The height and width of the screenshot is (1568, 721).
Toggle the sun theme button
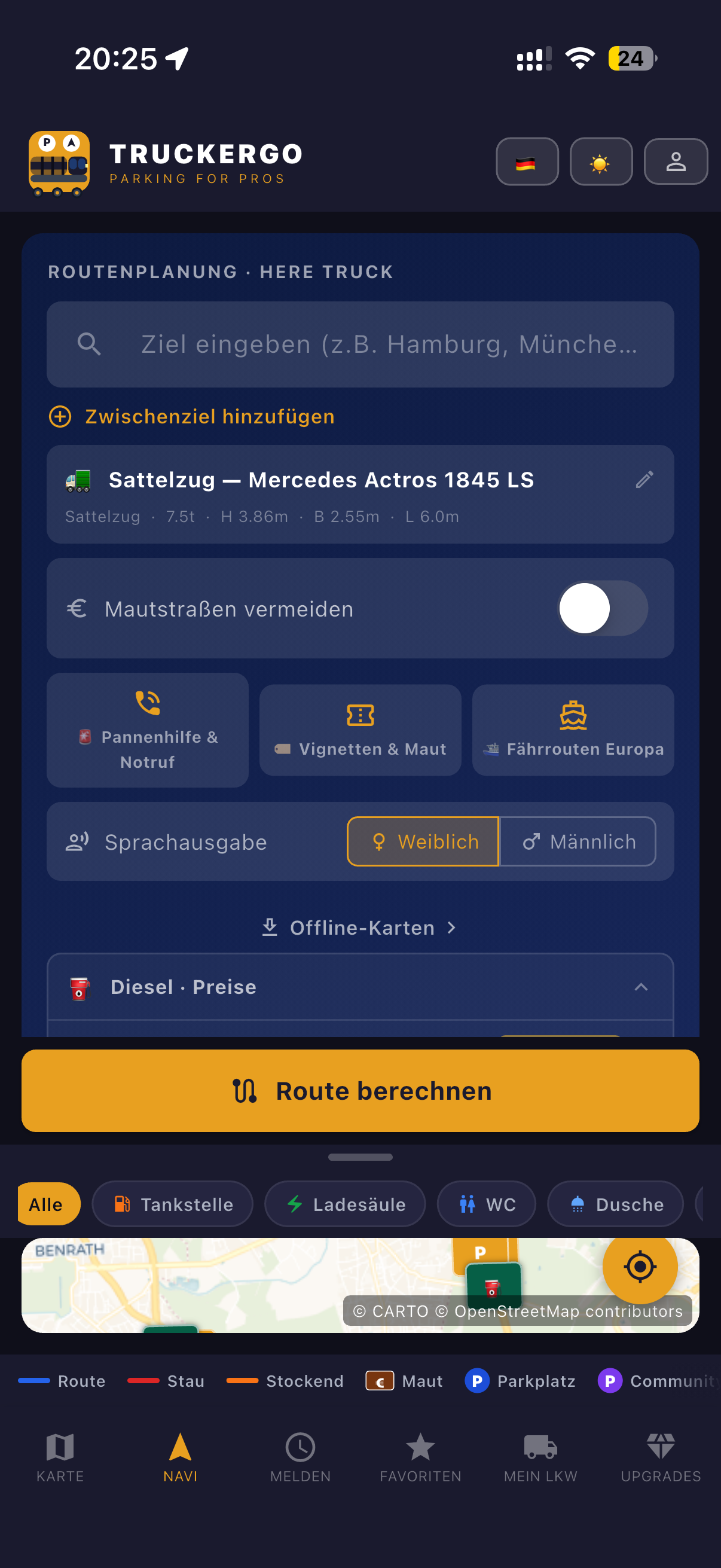(600, 161)
